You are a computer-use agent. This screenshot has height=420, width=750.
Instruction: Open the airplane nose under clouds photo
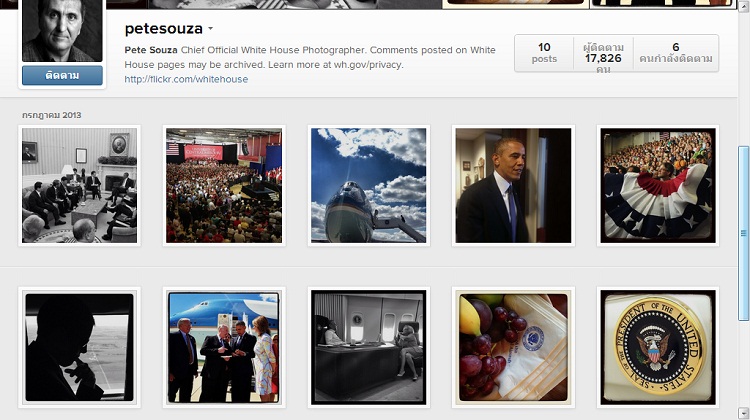pyautogui.click(x=368, y=186)
